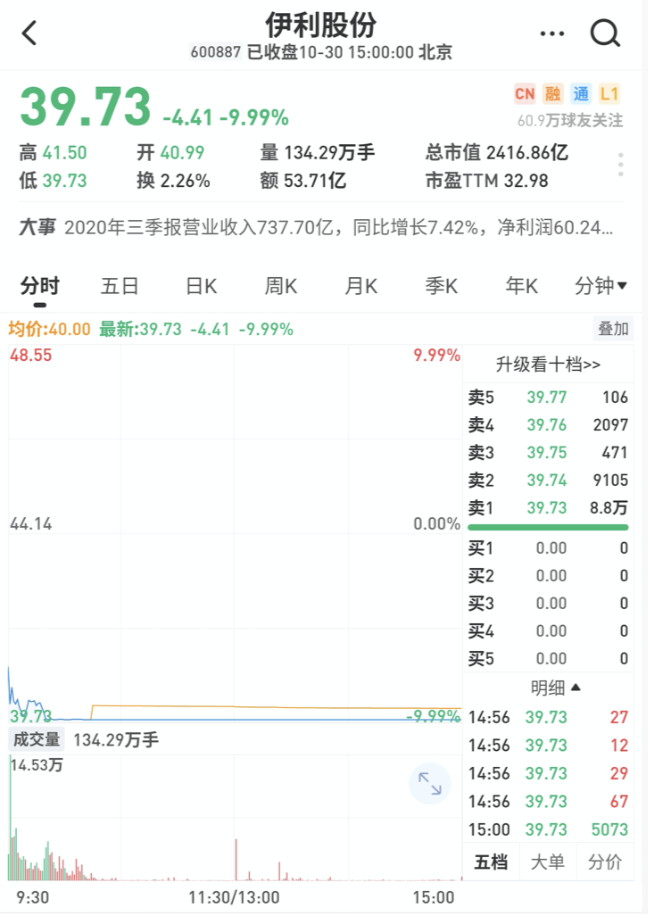Select the 月K chart tab
Viewport: 648px width, 914px height.
pos(361,286)
